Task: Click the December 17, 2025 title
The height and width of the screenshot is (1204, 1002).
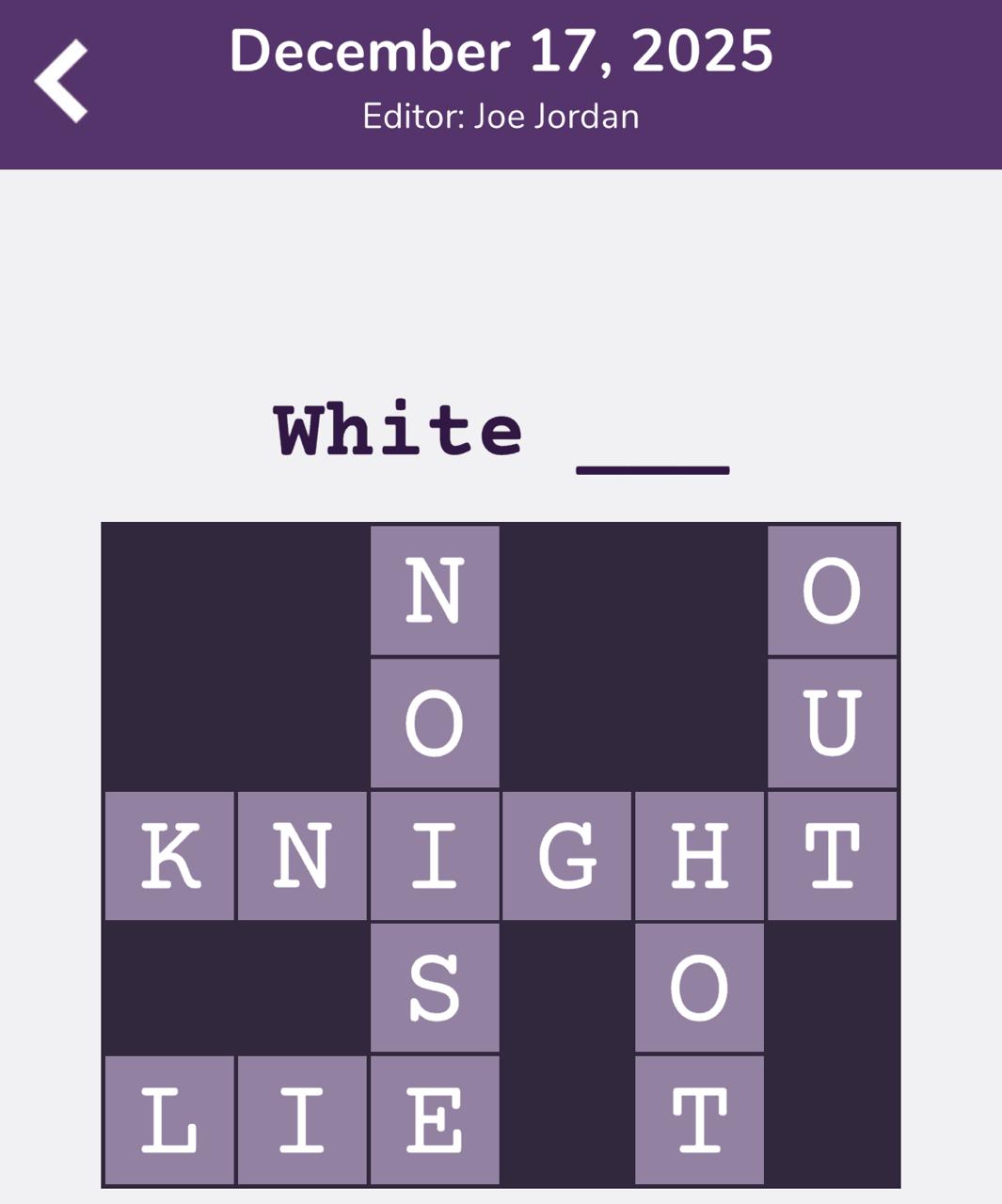Action: click(x=500, y=54)
